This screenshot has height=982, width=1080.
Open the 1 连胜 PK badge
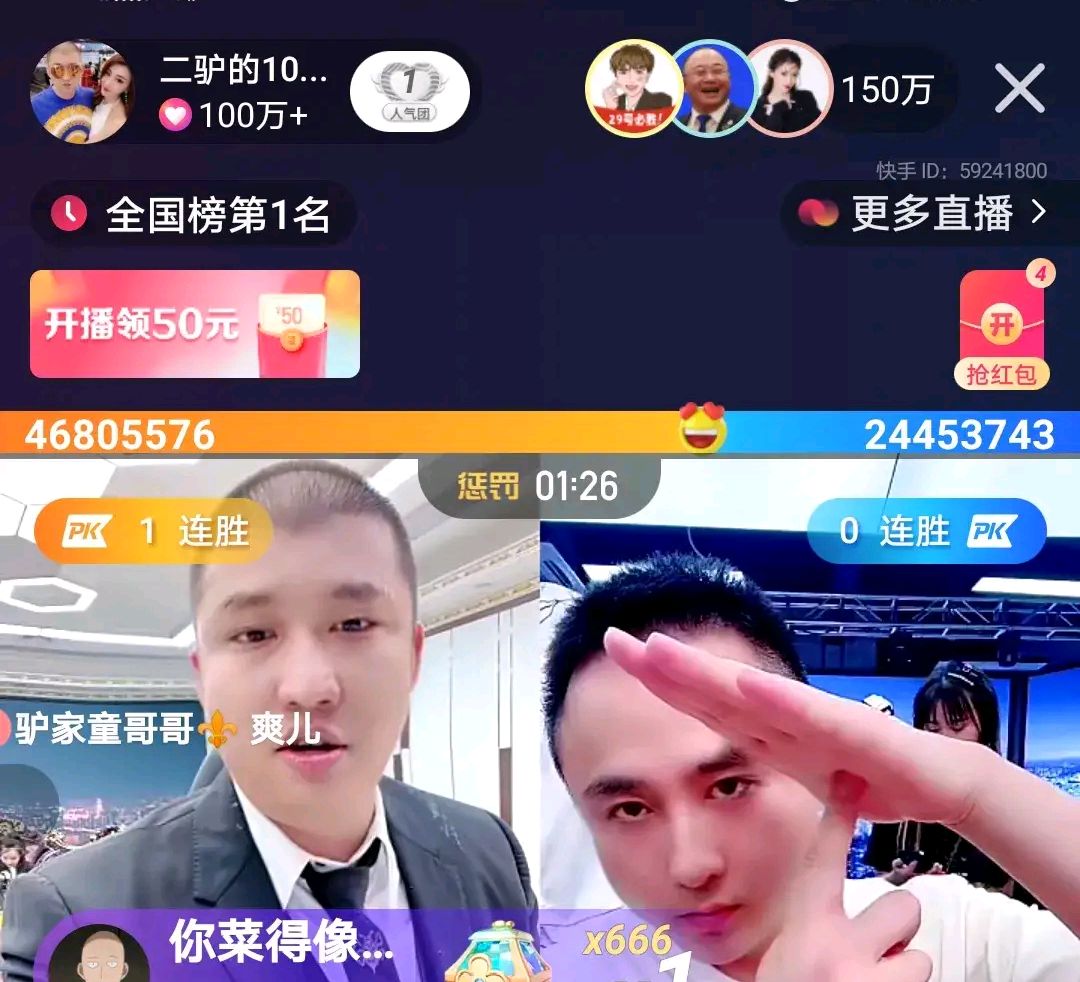click(155, 532)
